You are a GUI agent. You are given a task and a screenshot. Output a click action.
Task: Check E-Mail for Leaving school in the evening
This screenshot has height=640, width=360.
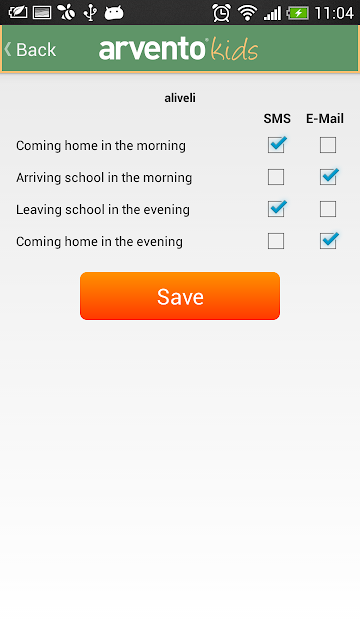[x=328, y=209]
